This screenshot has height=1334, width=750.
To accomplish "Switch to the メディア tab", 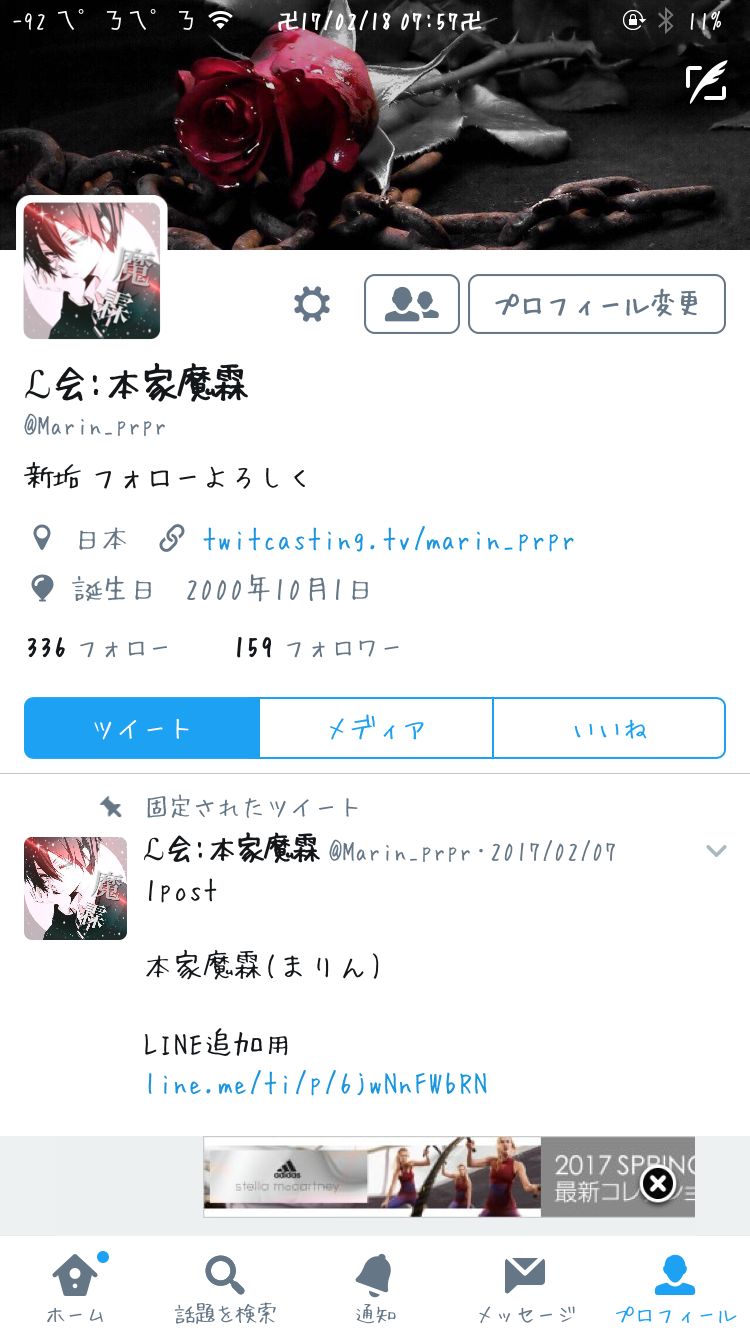I will click(x=376, y=729).
